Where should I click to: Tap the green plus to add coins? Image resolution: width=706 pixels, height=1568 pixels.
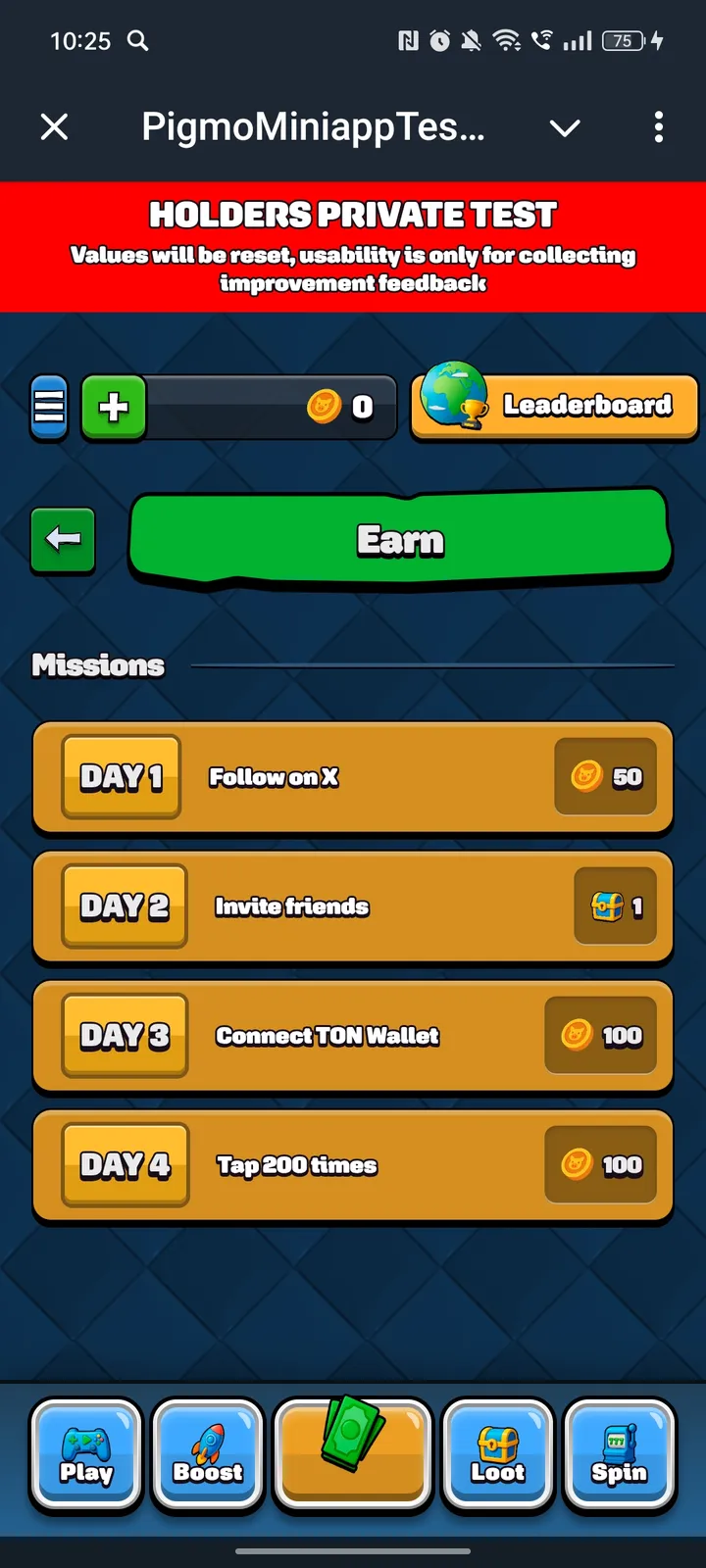pyautogui.click(x=114, y=406)
